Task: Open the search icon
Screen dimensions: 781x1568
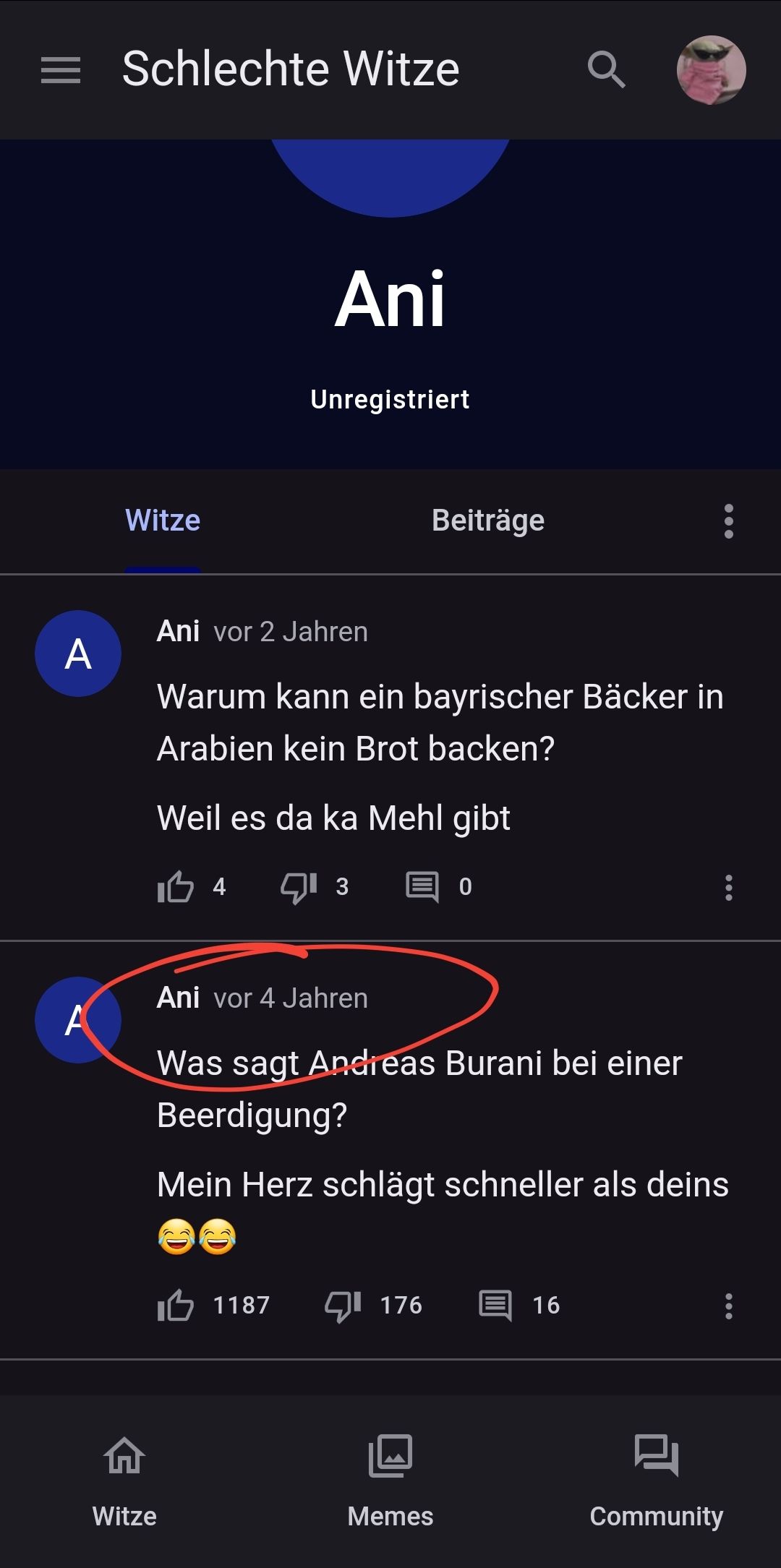Action: click(606, 70)
